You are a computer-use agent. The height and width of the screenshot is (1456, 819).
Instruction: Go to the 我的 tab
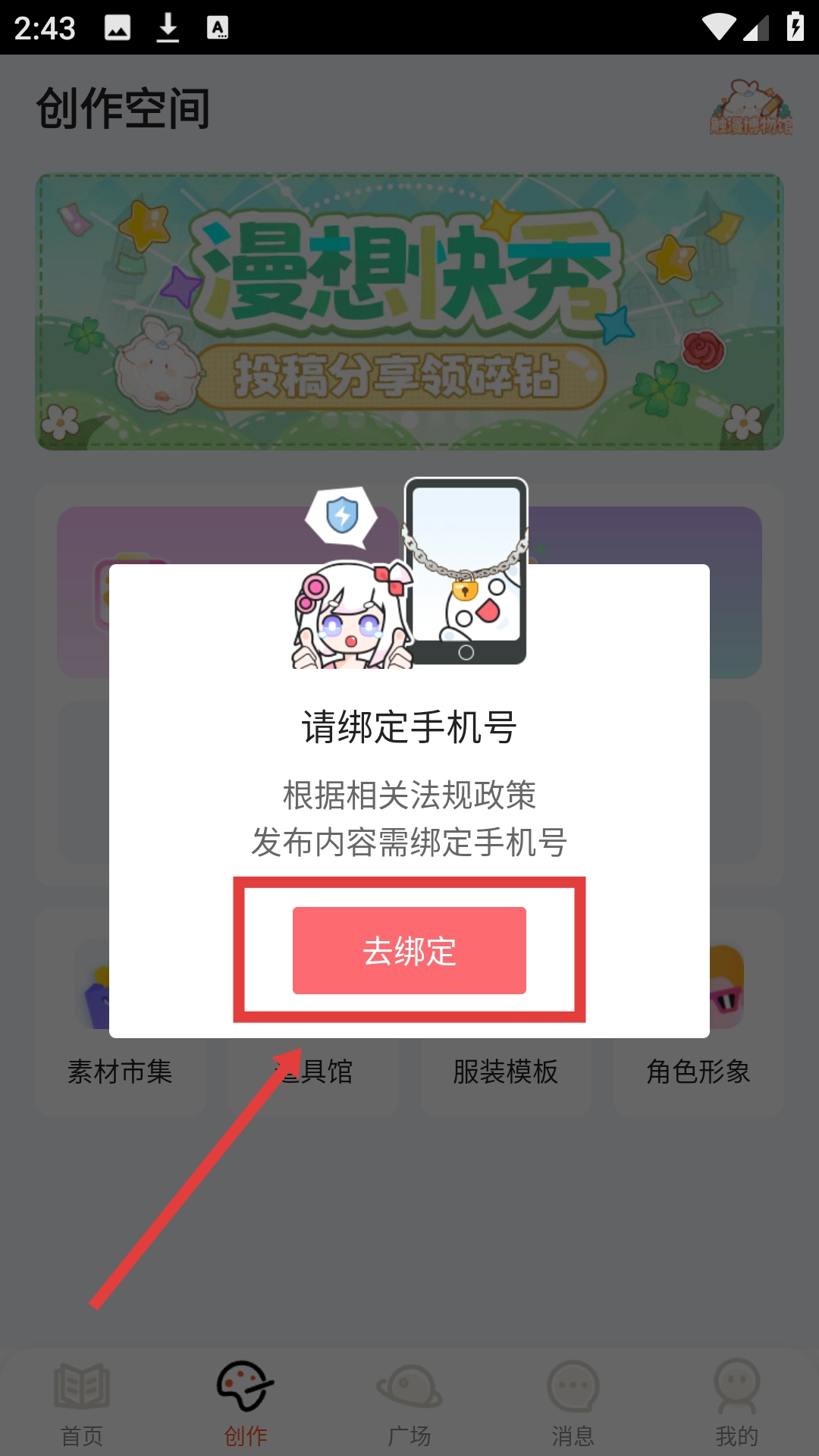pos(736,1403)
